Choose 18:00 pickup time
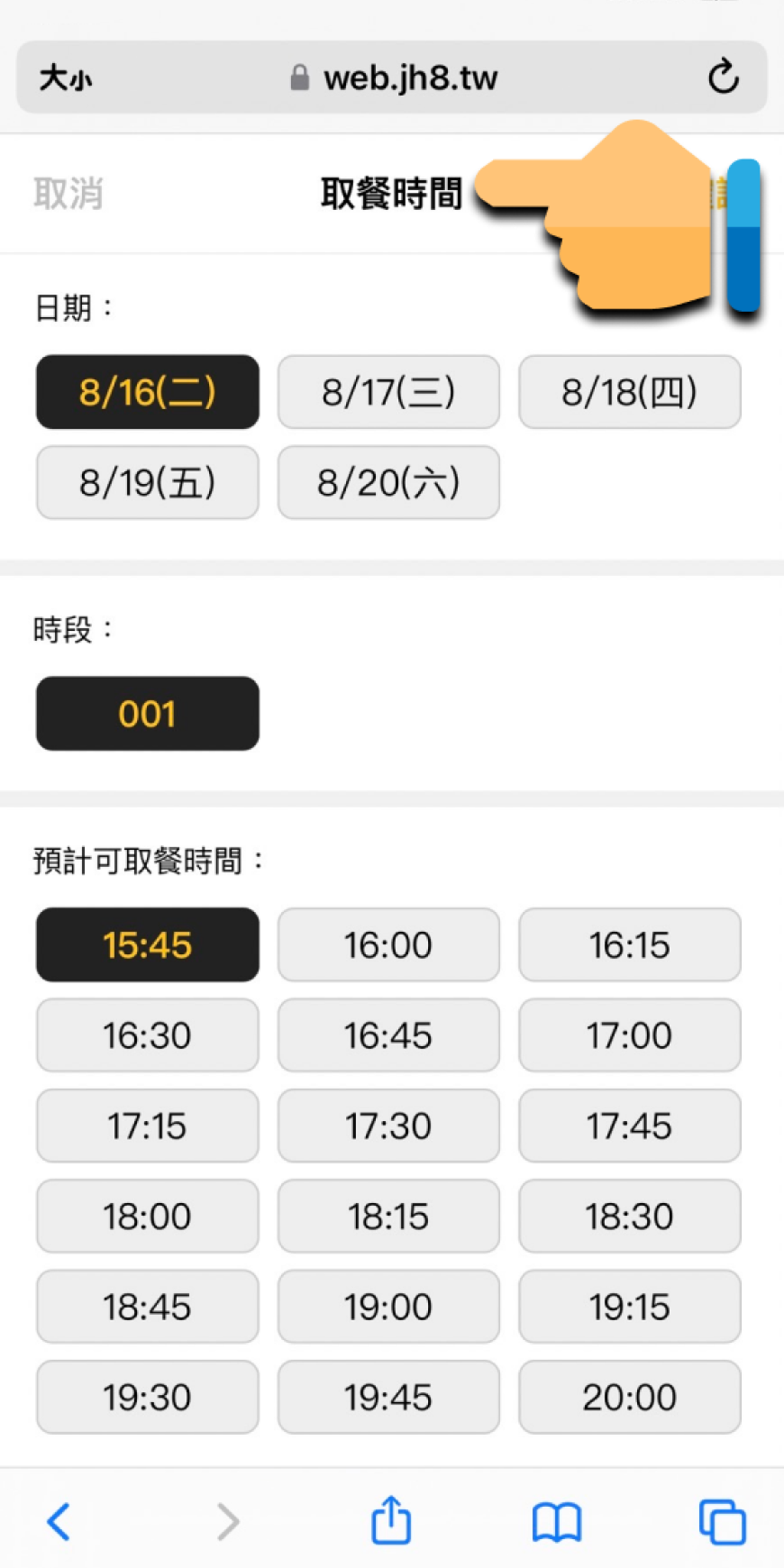Viewport: 784px width, 1568px height. pyautogui.click(x=148, y=1217)
